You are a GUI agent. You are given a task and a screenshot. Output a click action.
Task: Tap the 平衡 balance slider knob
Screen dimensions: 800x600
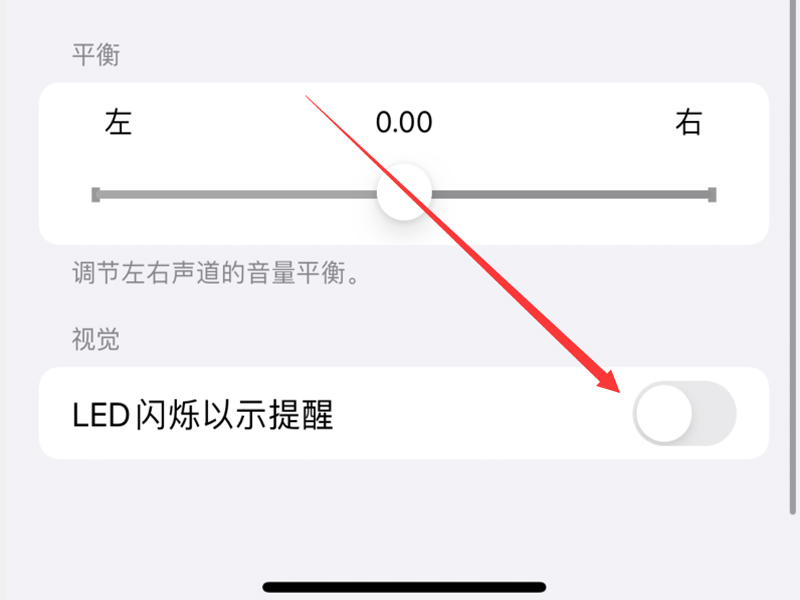403,194
